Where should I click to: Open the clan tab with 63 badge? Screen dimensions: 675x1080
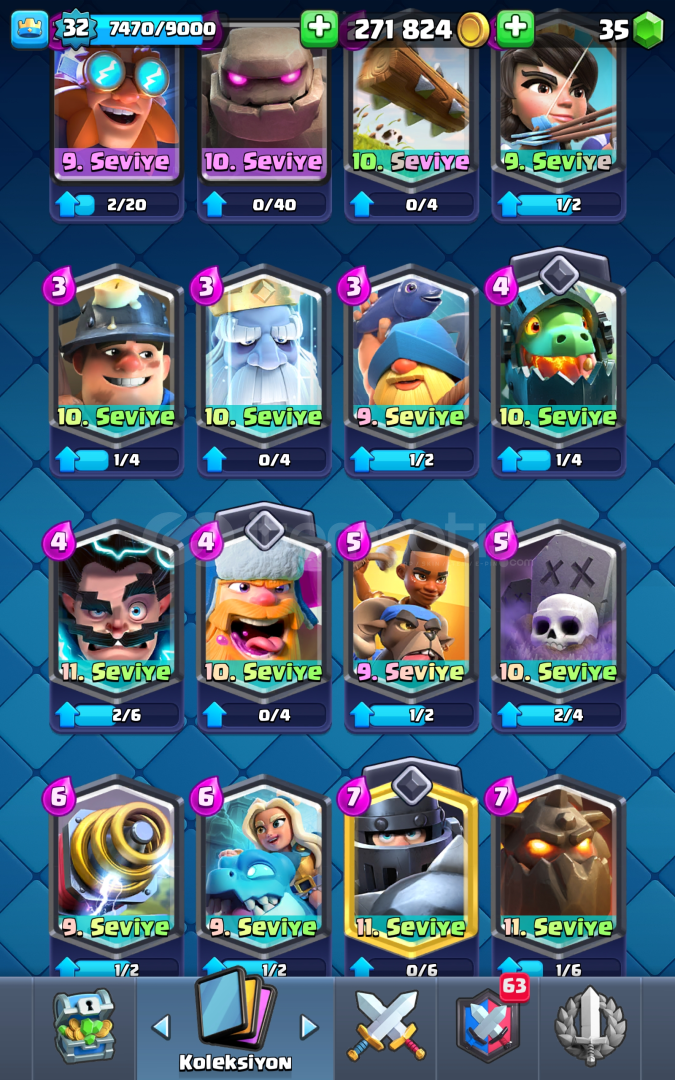pyautogui.click(x=490, y=1024)
